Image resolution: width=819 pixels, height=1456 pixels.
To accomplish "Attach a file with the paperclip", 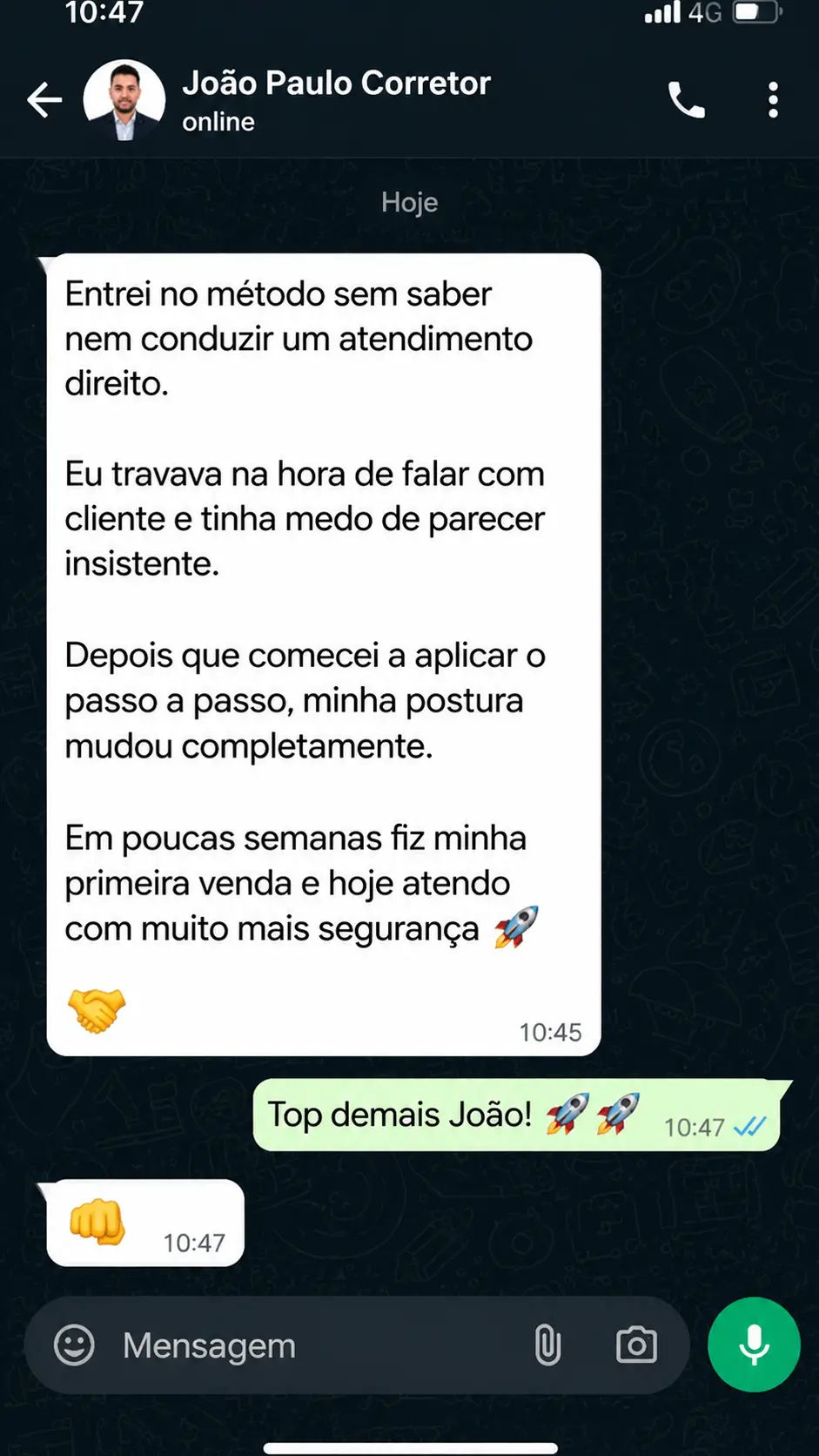I will 547,1345.
